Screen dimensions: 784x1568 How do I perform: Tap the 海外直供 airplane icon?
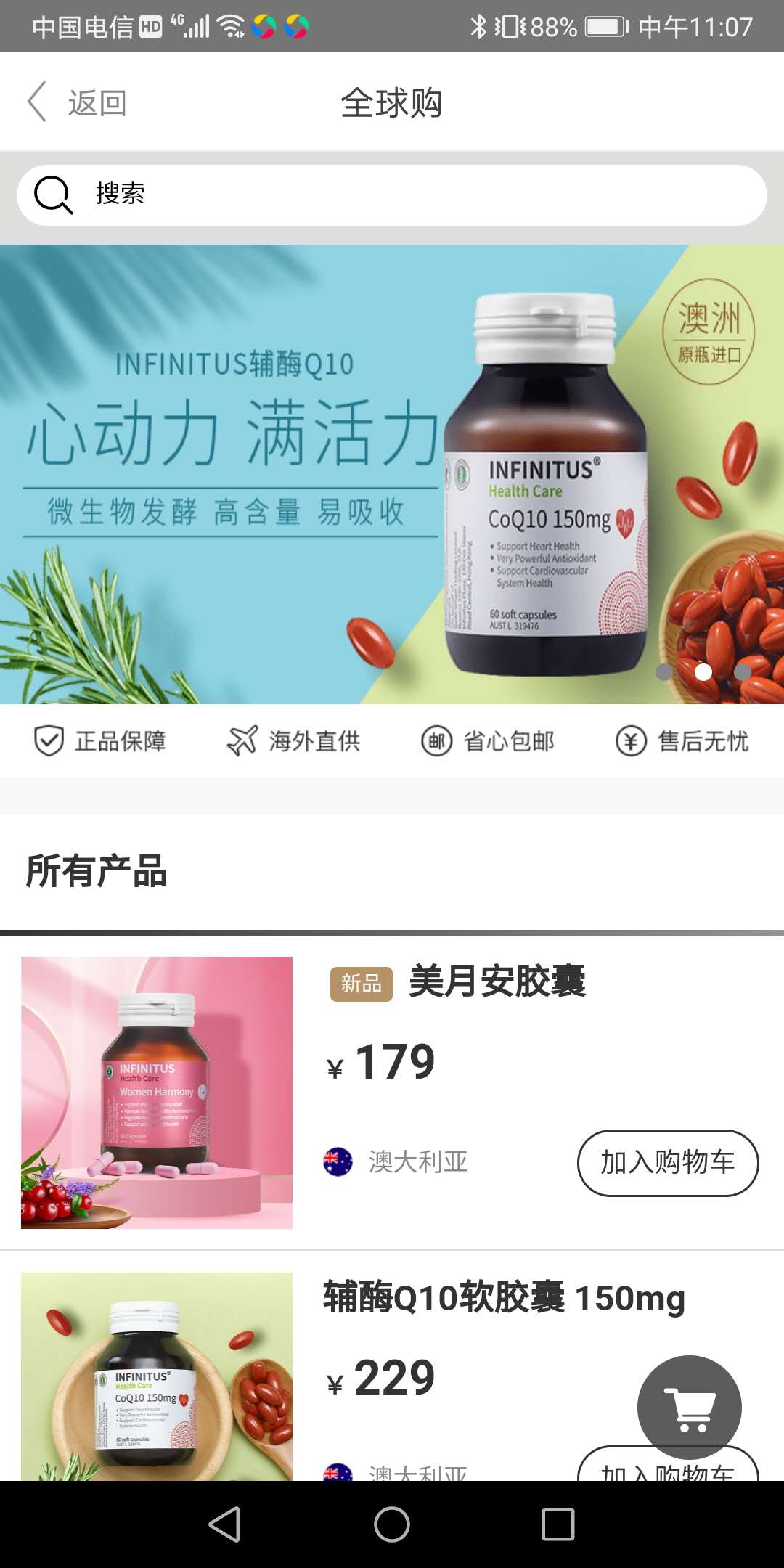tap(243, 740)
